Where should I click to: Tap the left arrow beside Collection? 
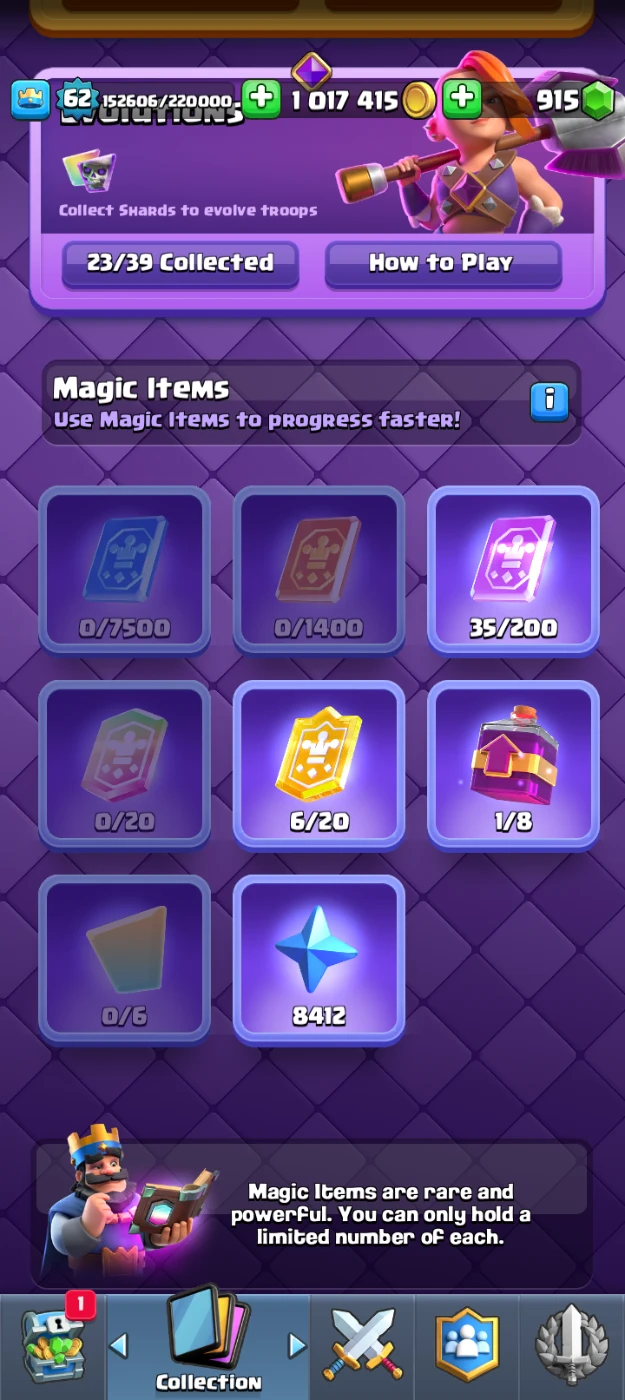(118, 1345)
